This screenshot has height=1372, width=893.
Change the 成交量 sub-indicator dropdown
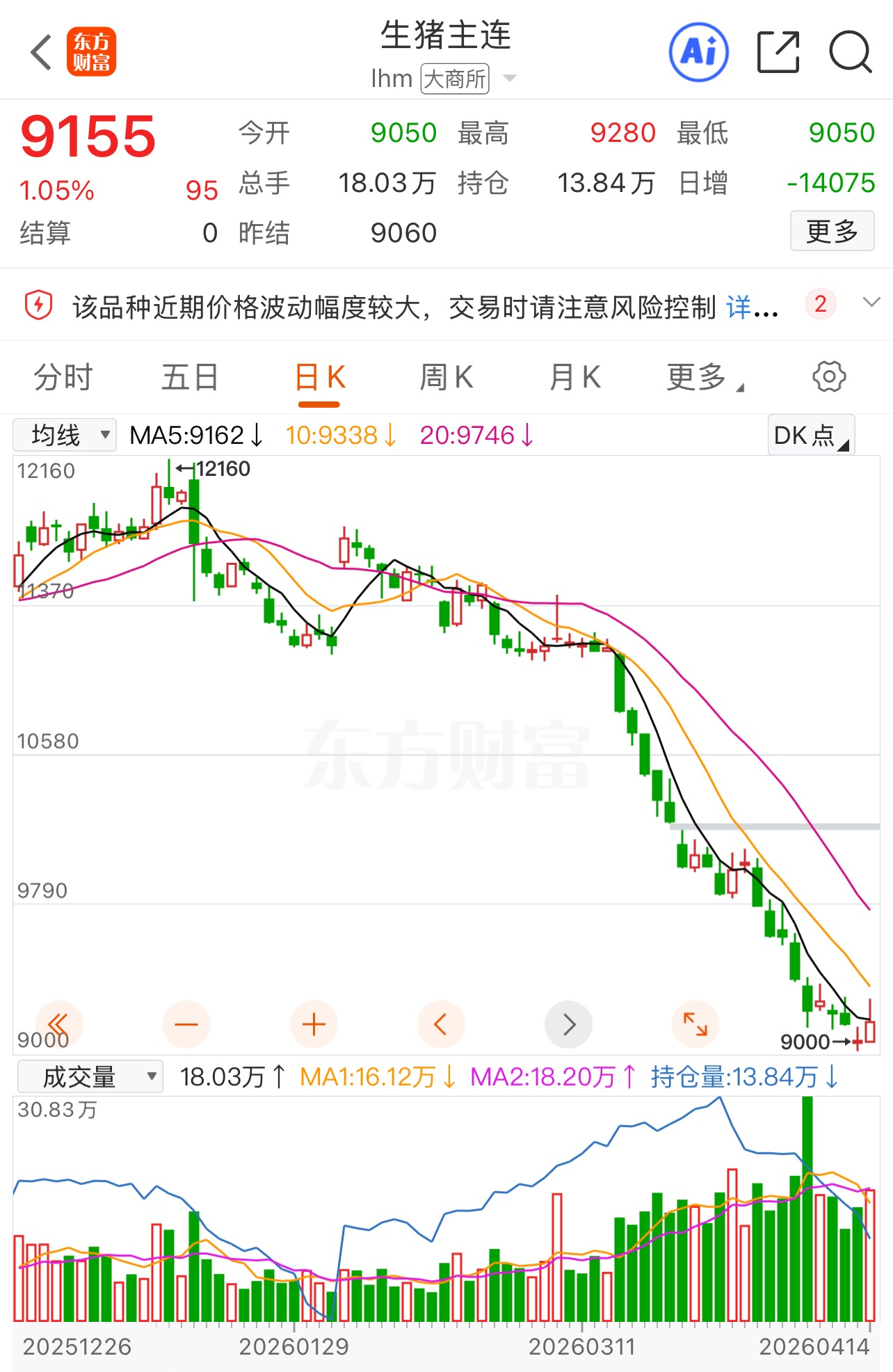[x=90, y=1077]
